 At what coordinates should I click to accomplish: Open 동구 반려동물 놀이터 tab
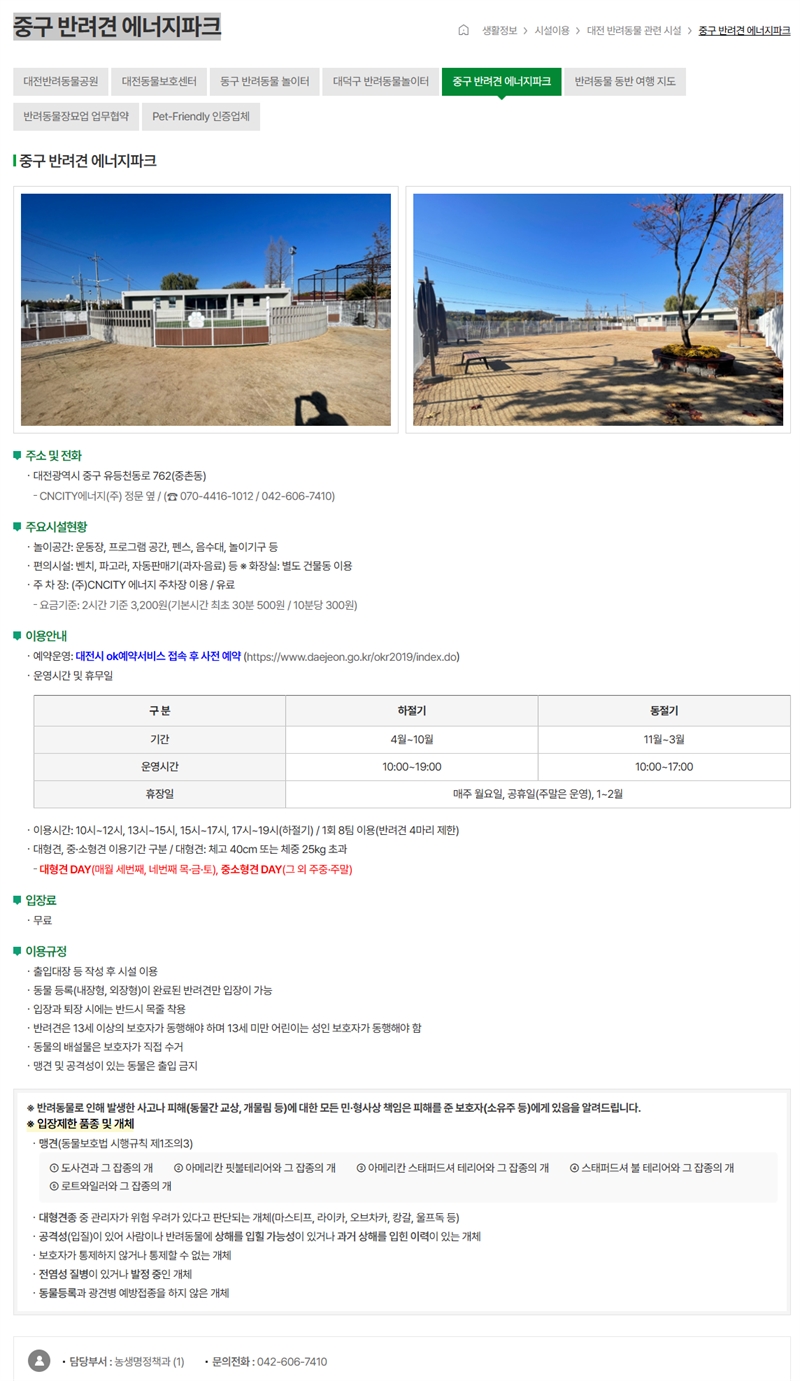(264, 82)
